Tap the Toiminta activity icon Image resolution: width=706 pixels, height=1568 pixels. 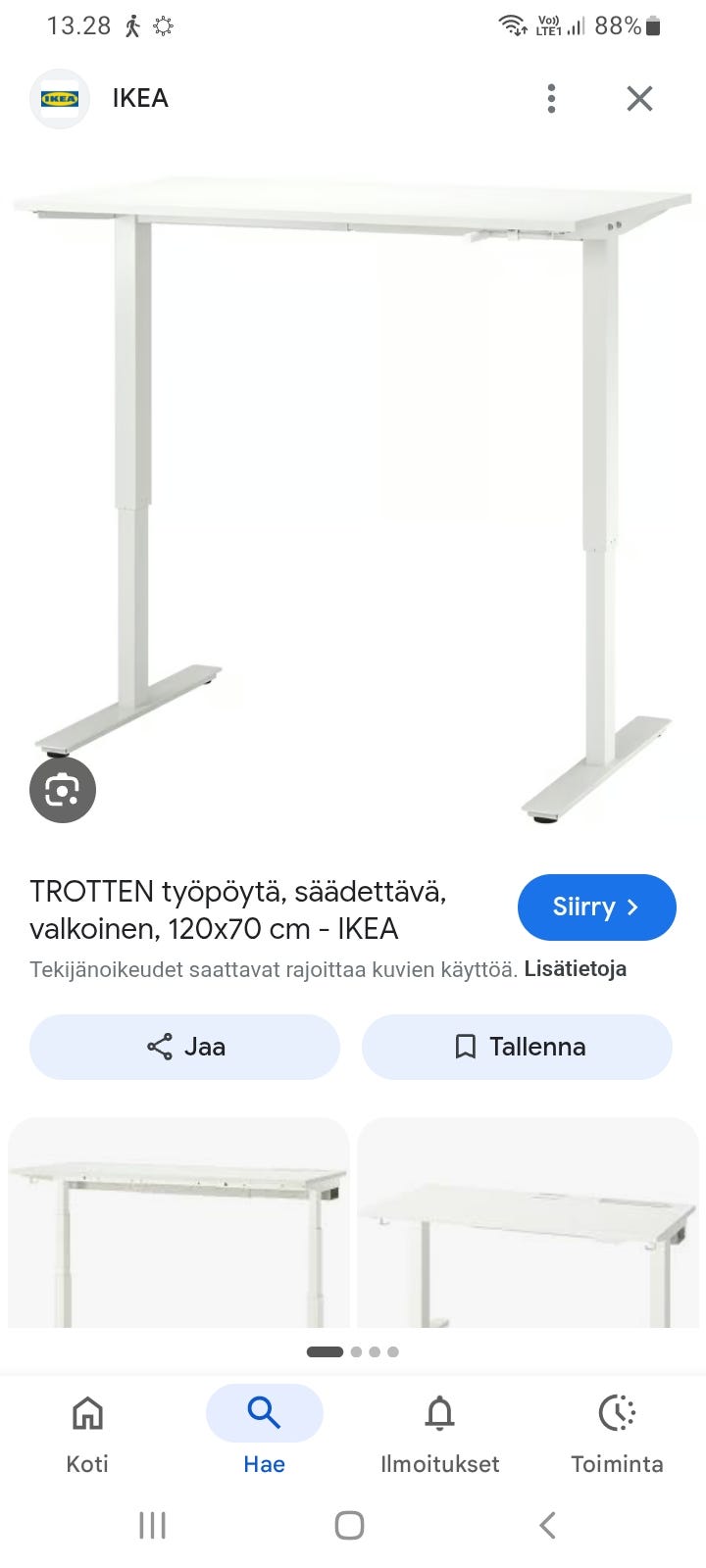click(617, 1414)
